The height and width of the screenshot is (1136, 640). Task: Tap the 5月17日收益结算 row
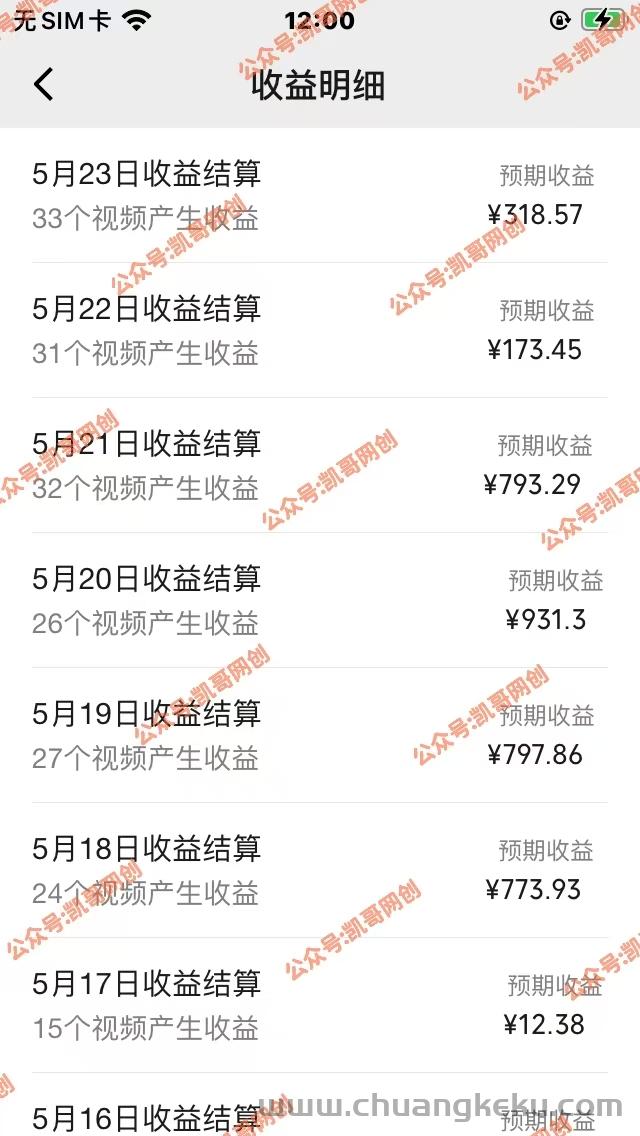(x=320, y=1005)
